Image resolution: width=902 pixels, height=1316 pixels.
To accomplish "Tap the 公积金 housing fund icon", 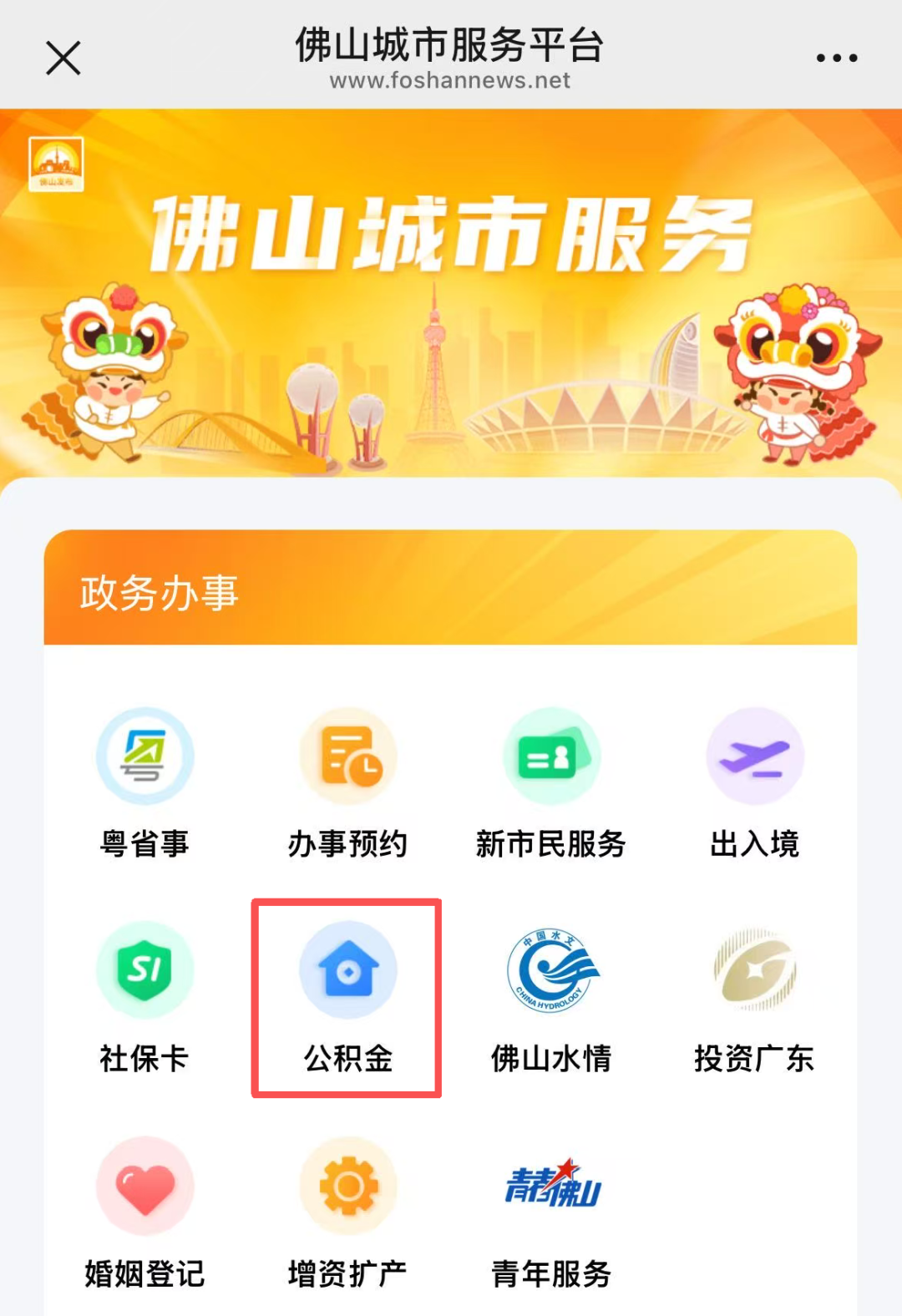I will pos(348,970).
